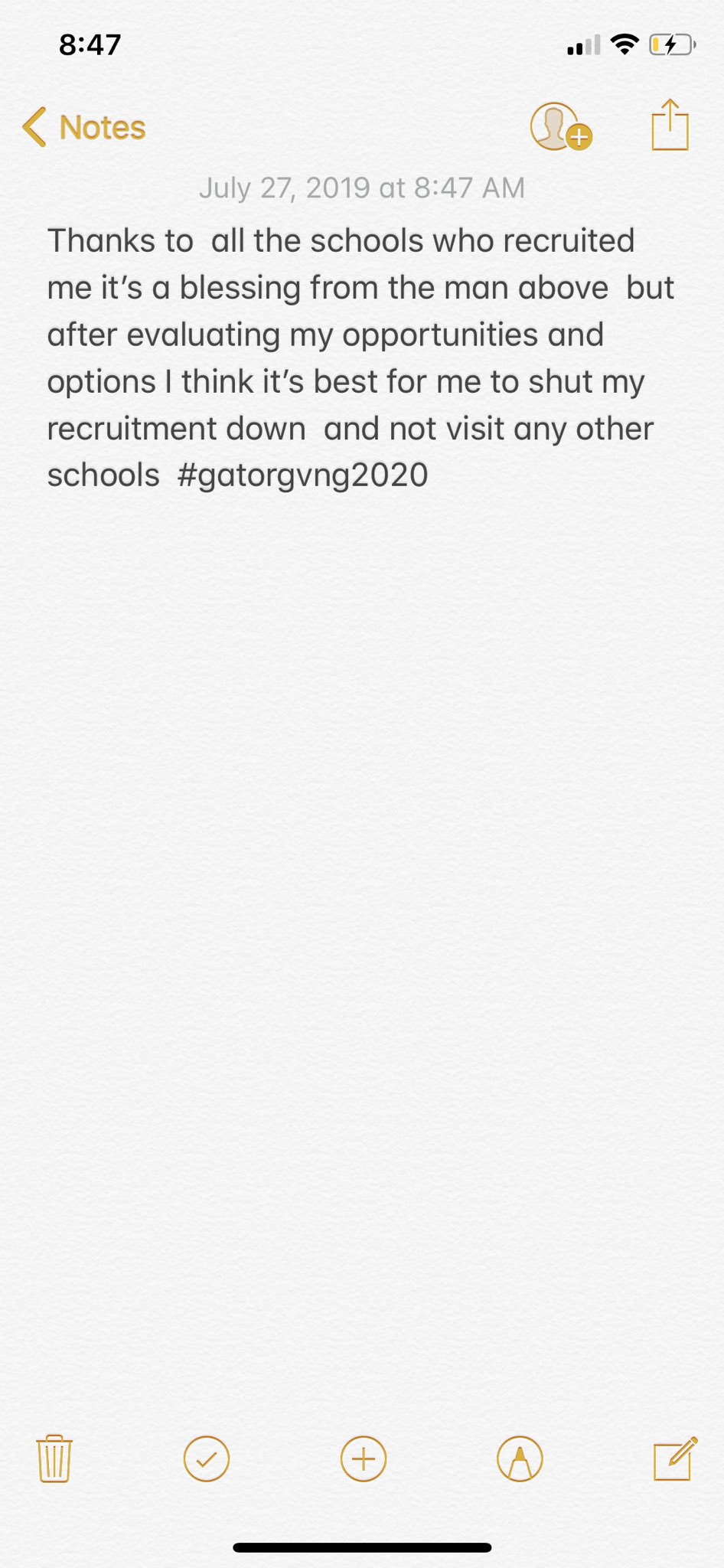Add people to this note
The image size is (724, 1568).
[x=560, y=127]
